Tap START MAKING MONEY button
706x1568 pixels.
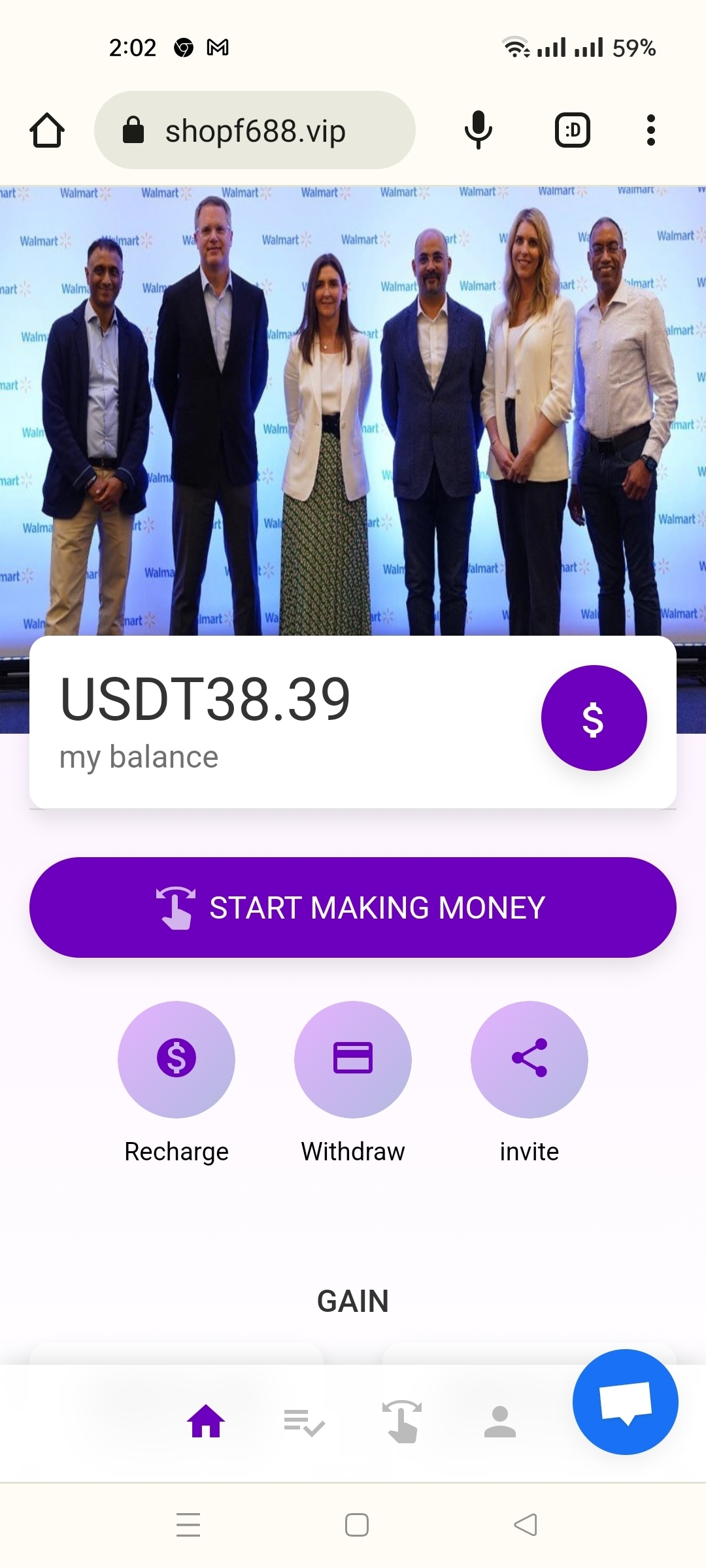[353, 907]
